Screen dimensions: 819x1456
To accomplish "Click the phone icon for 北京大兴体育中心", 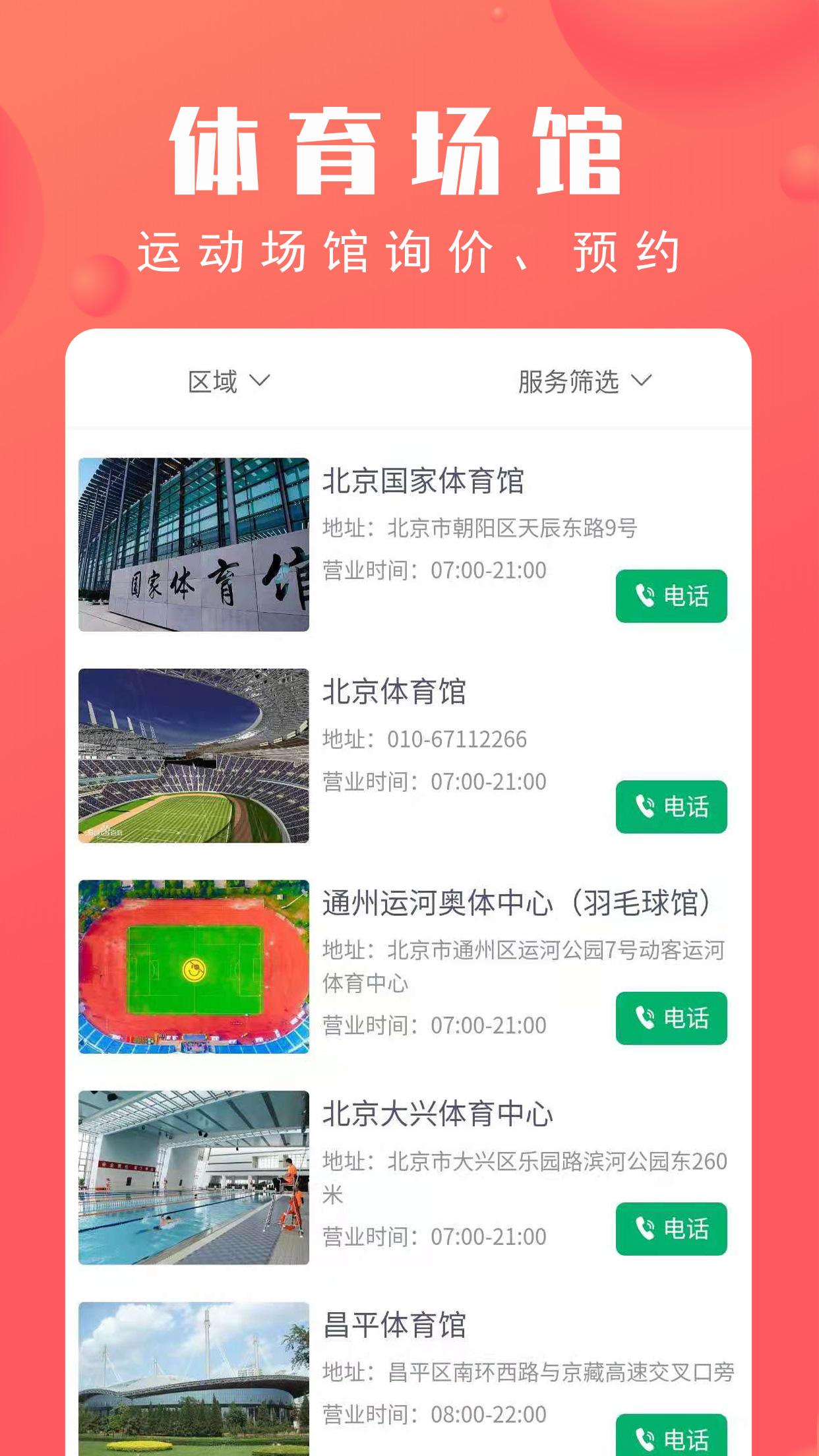I will point(644,1228).
